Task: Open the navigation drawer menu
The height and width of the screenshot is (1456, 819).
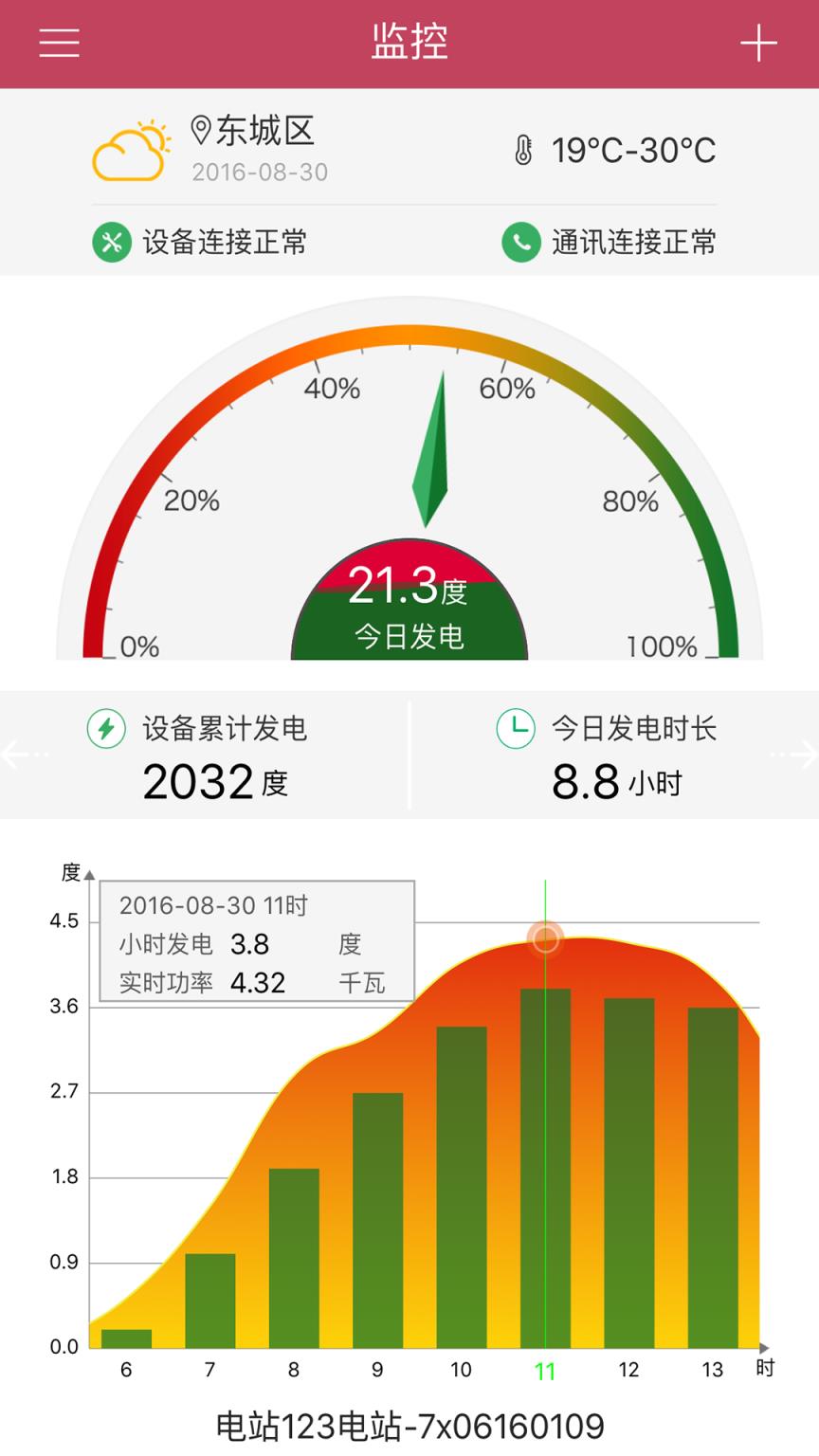Action: tap(58, 44)
